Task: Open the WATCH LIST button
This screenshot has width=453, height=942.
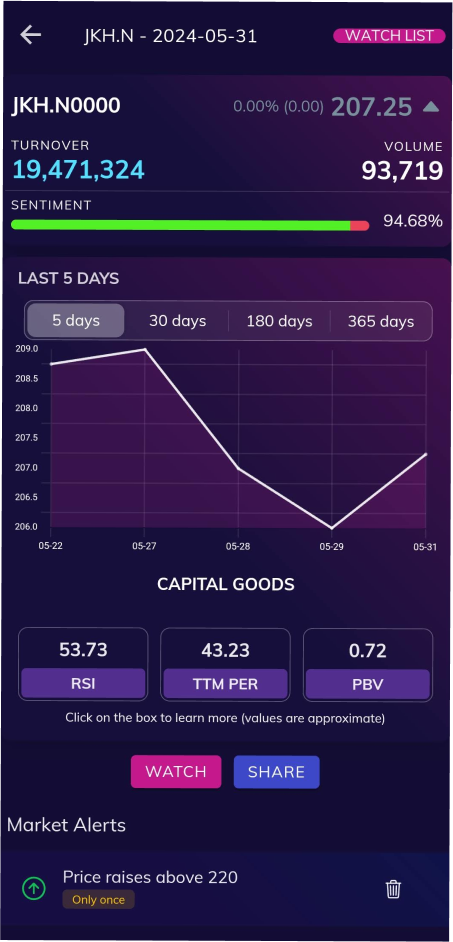Action: (389, 35)
